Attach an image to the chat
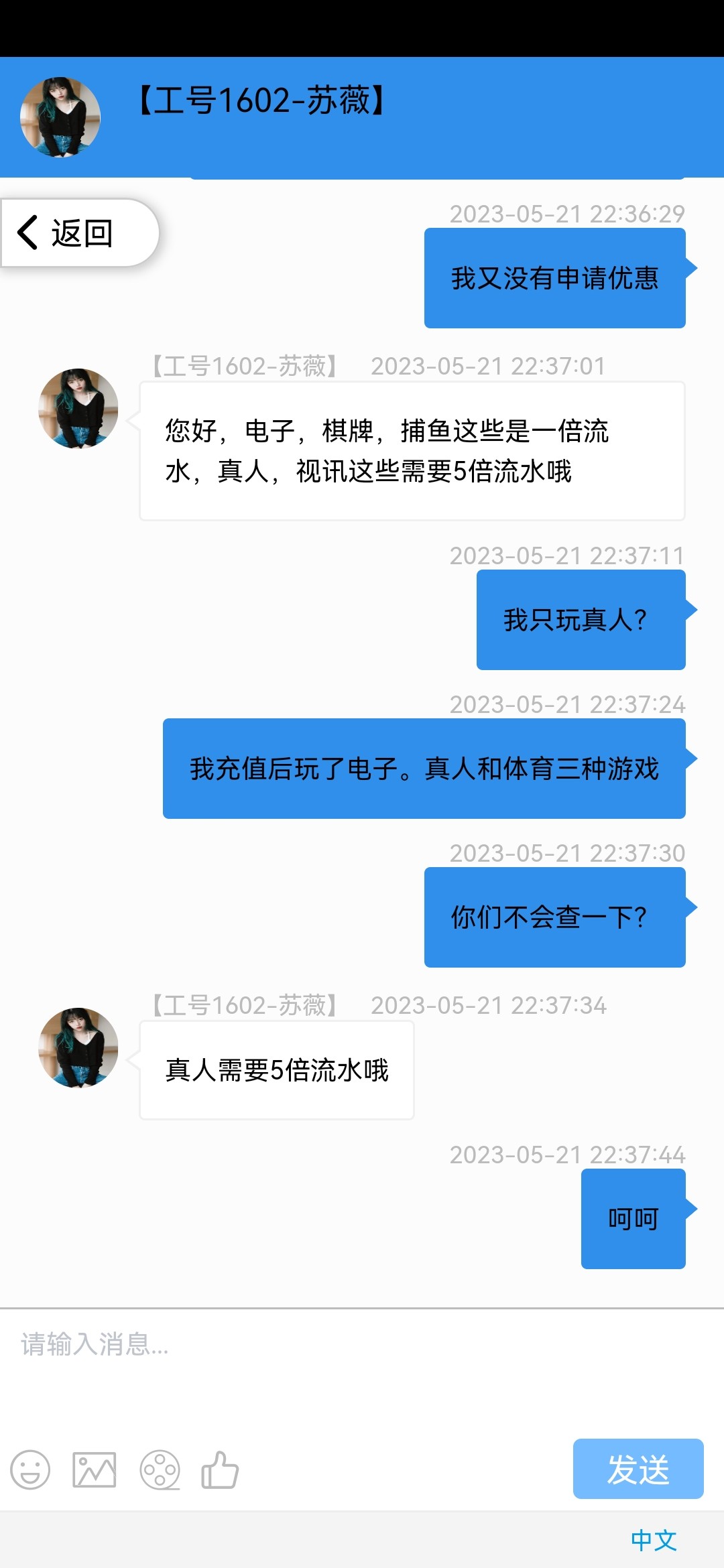724x1568 pixels. click(94, 1470)
